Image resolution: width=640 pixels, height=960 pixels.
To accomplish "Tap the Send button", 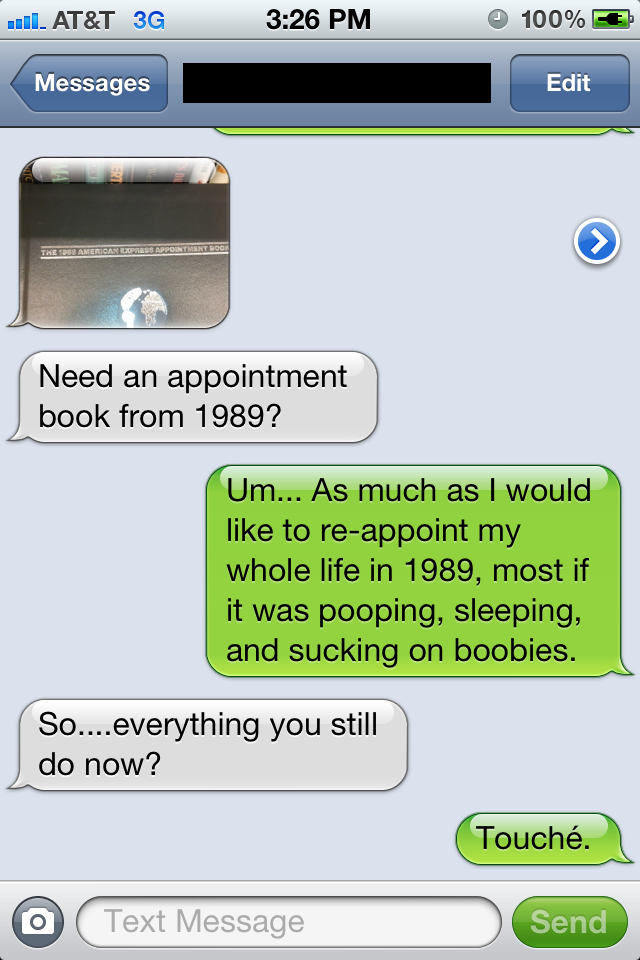I will tap(568, 921).
